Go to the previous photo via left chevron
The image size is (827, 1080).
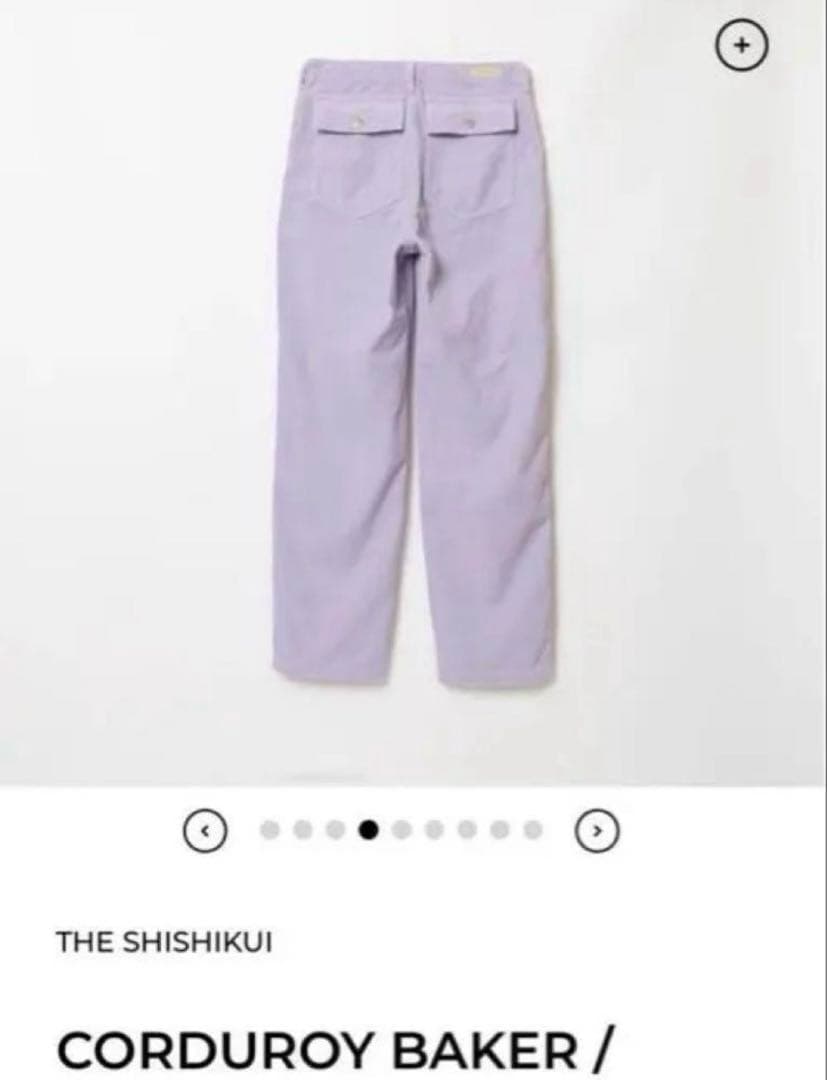[204, 830]
